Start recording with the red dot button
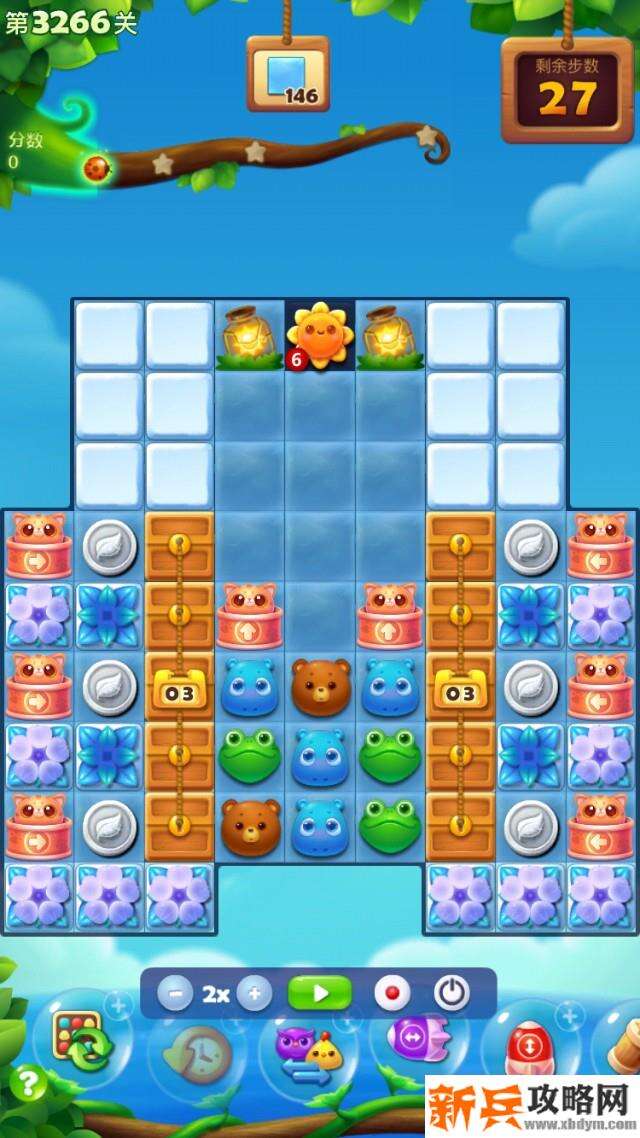The image size is (640, 1138). coord(391,993)
